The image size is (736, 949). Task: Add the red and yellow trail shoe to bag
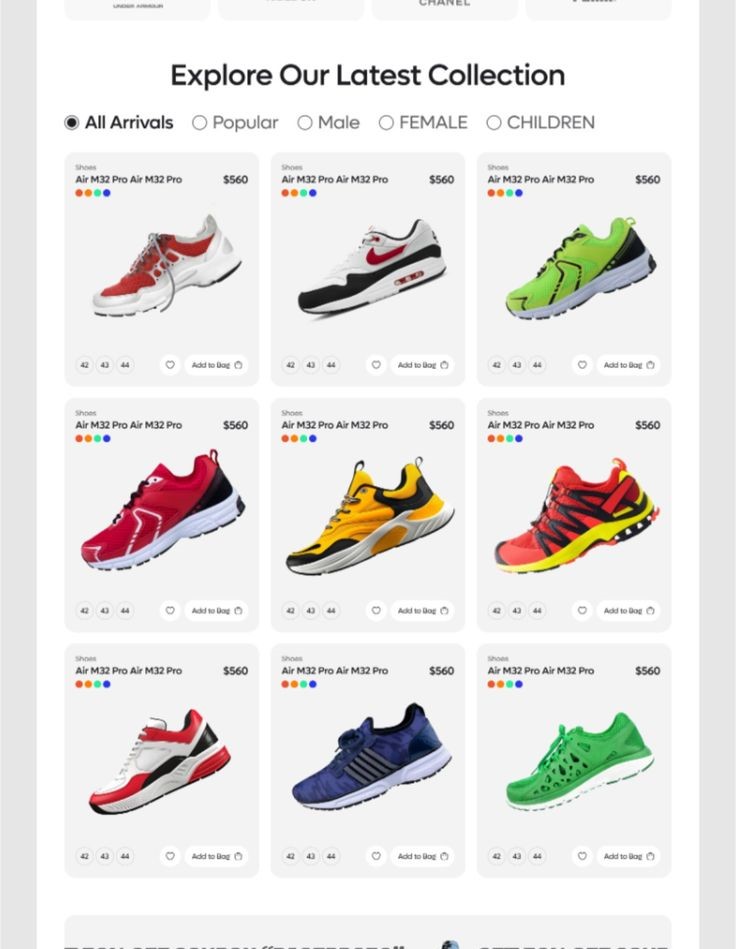point(627,611)
